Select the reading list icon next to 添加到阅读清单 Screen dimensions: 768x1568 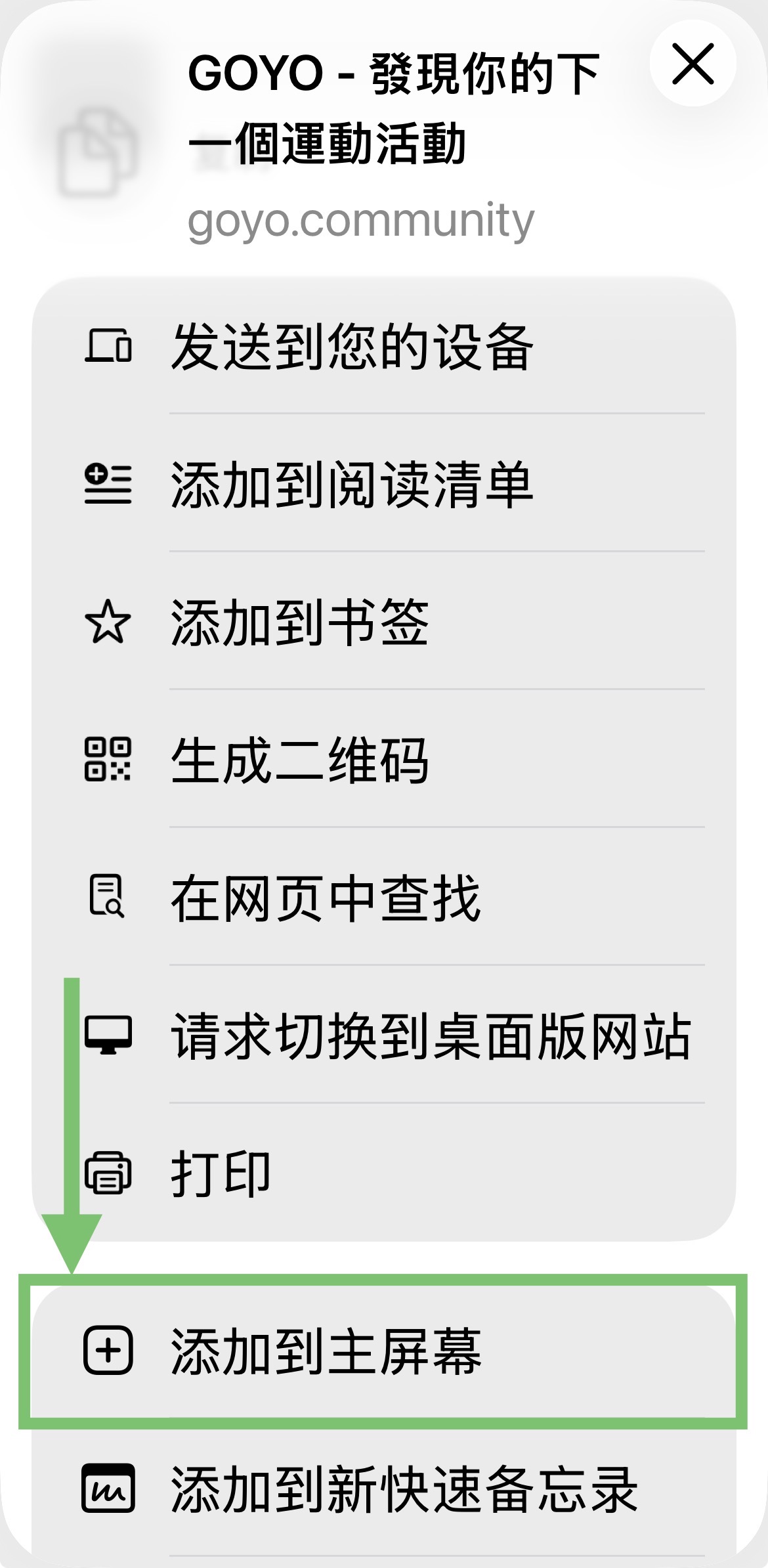109,485
